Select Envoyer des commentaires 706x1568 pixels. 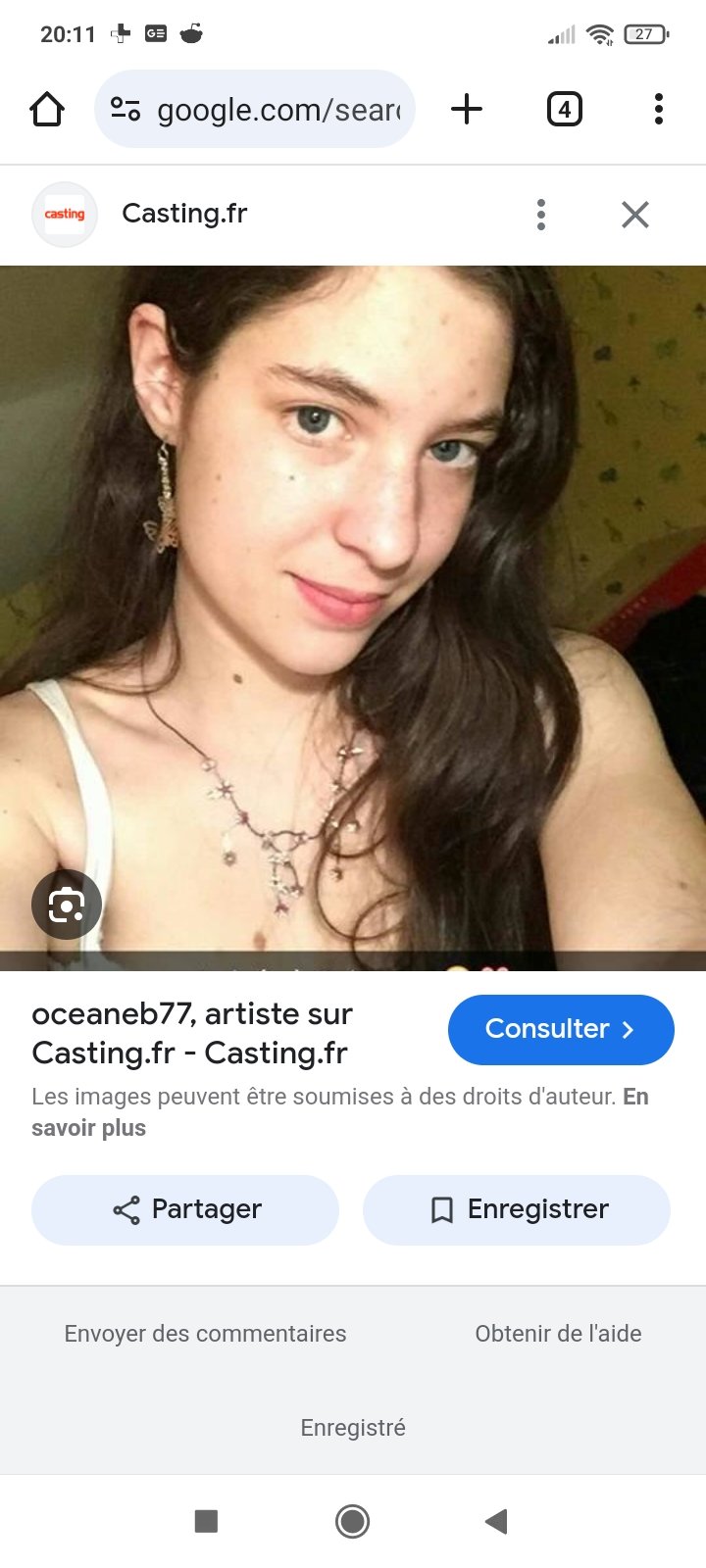205,1334
